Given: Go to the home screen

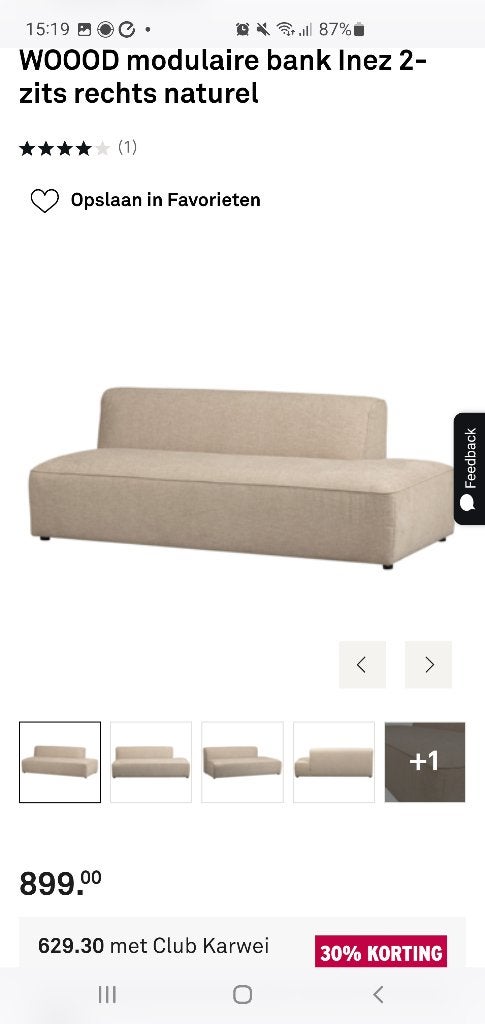Looking at the screenshot, I should pos(242,995).
